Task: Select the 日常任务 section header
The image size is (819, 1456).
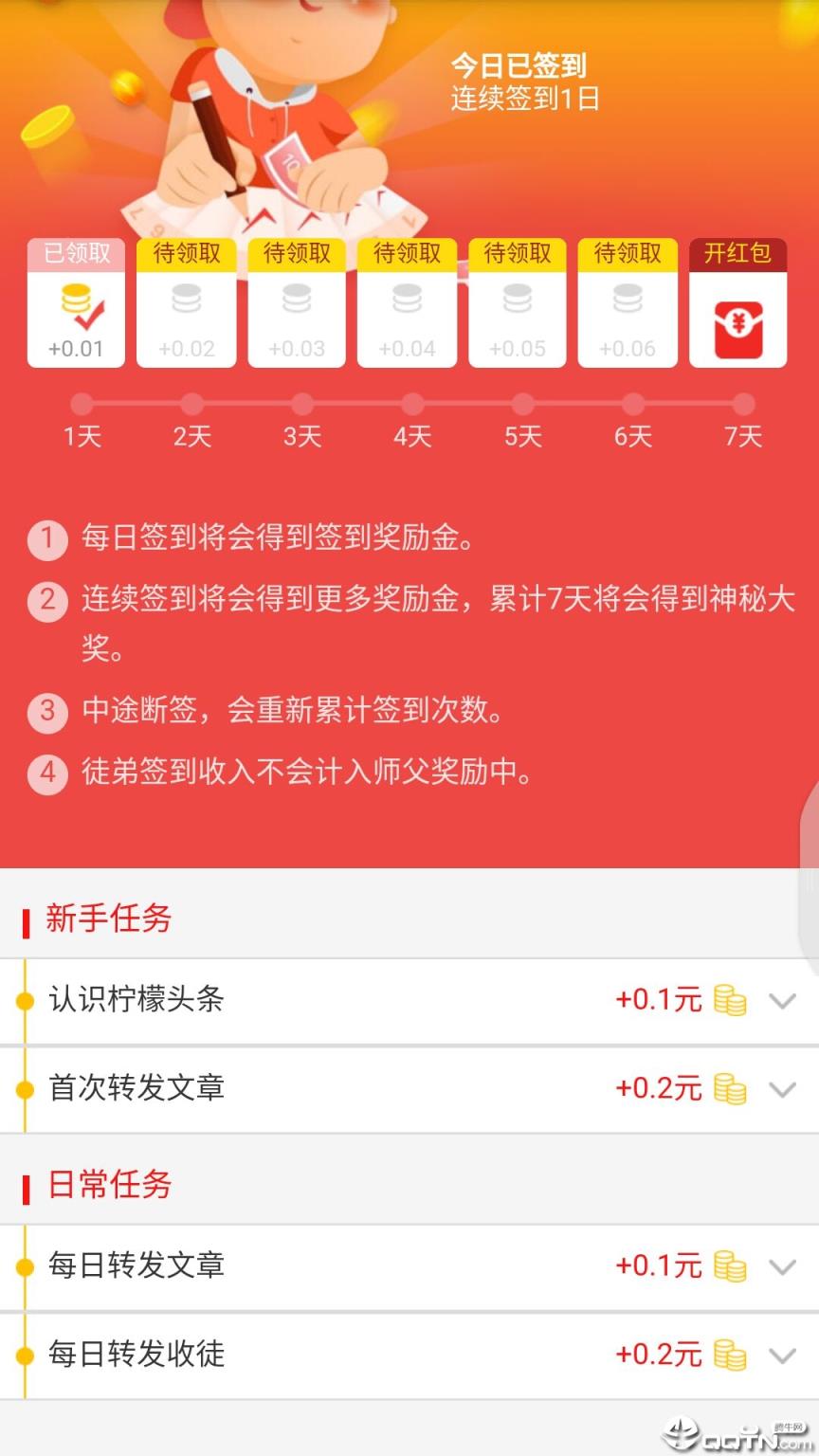Action: (x=107, y=1185)
